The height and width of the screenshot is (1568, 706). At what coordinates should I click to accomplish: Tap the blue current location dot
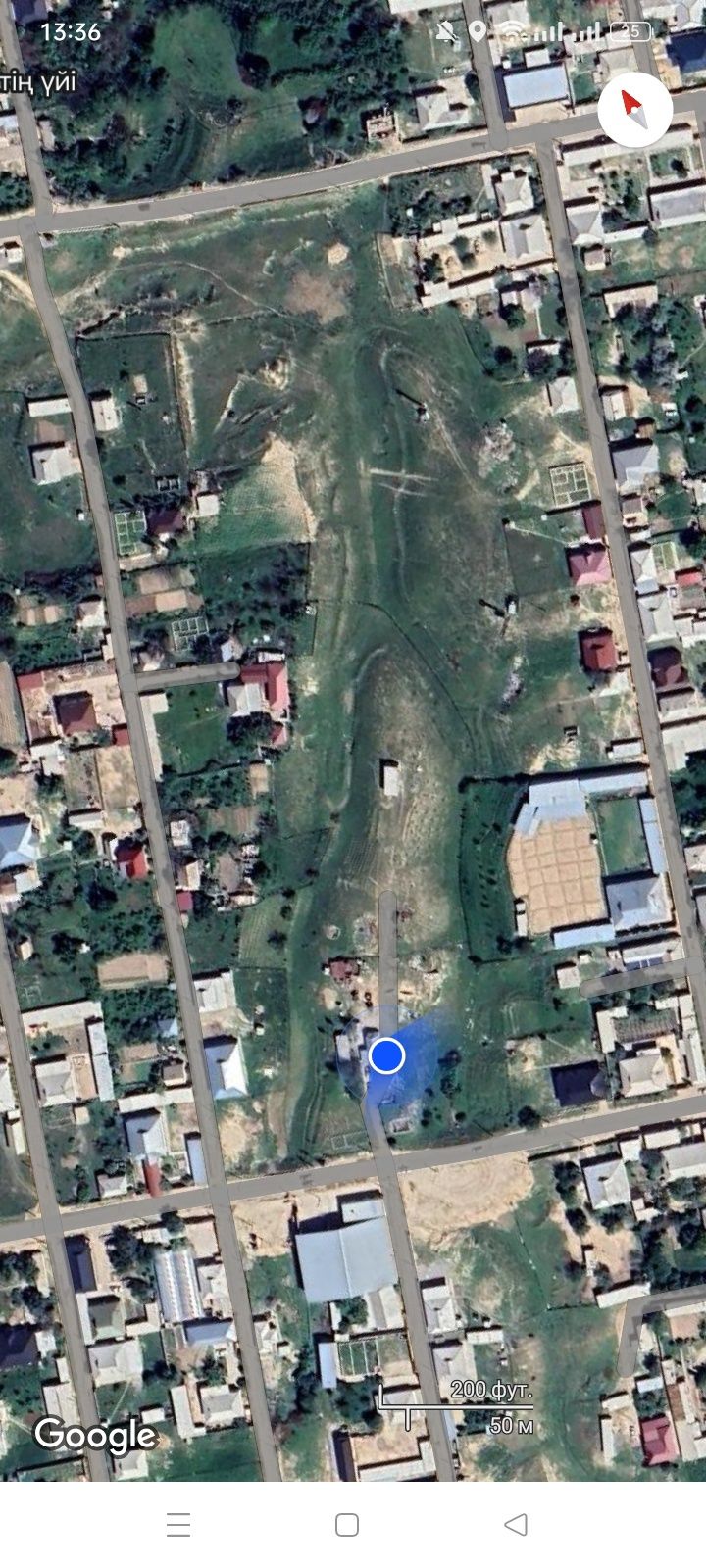[x=386, y=1055]
